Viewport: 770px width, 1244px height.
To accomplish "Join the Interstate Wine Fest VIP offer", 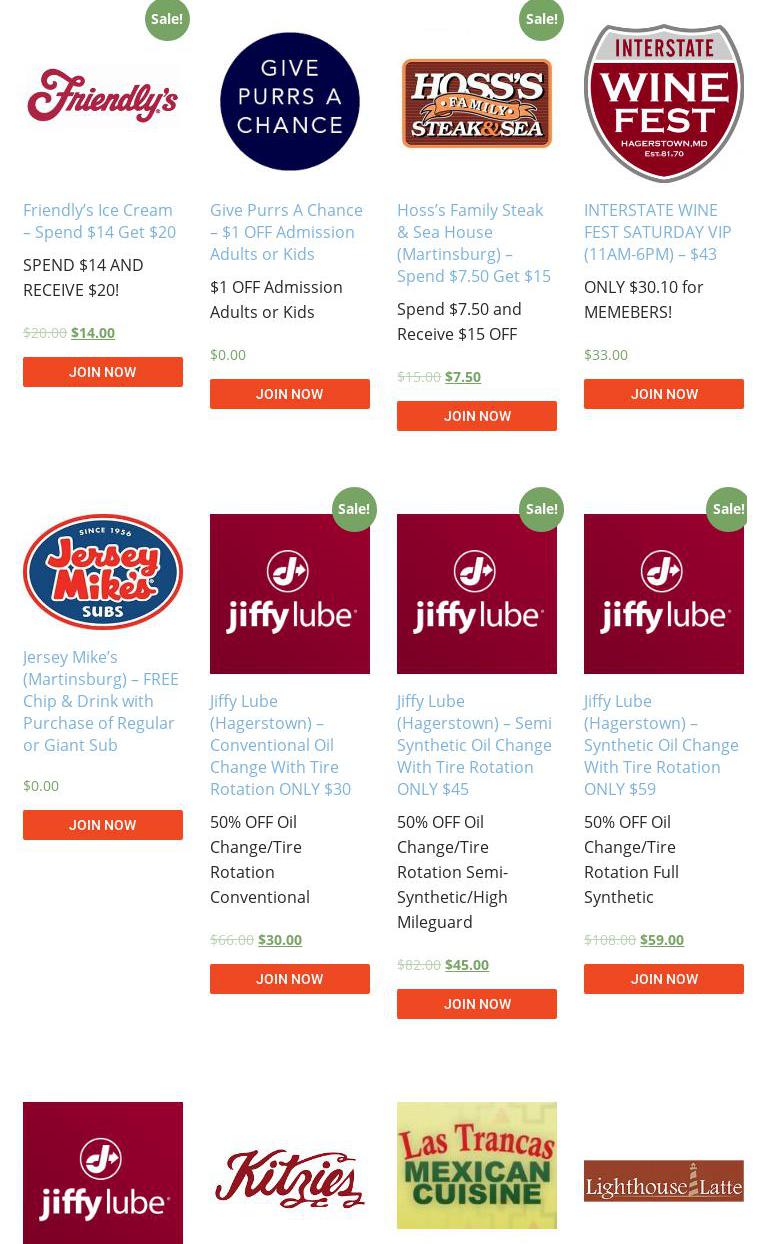I will tap(663, 394).
